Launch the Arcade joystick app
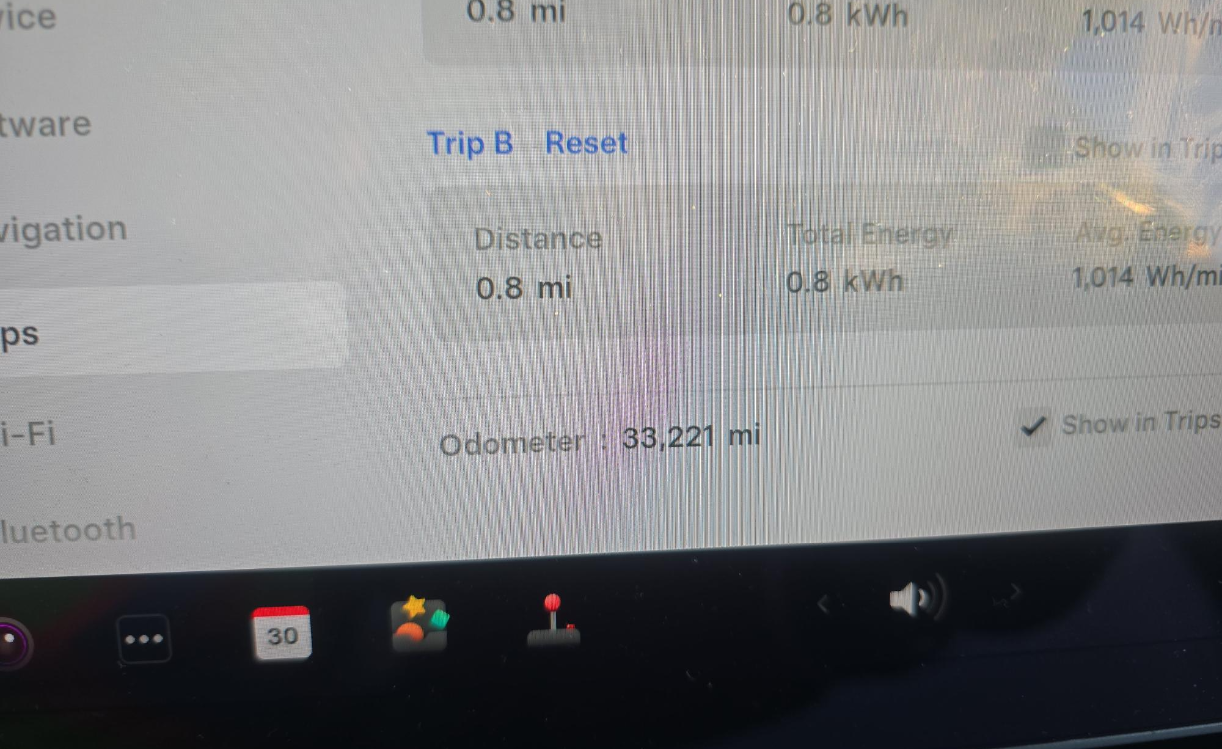This screenshot has height=749, width=1222. pos(552,622)
